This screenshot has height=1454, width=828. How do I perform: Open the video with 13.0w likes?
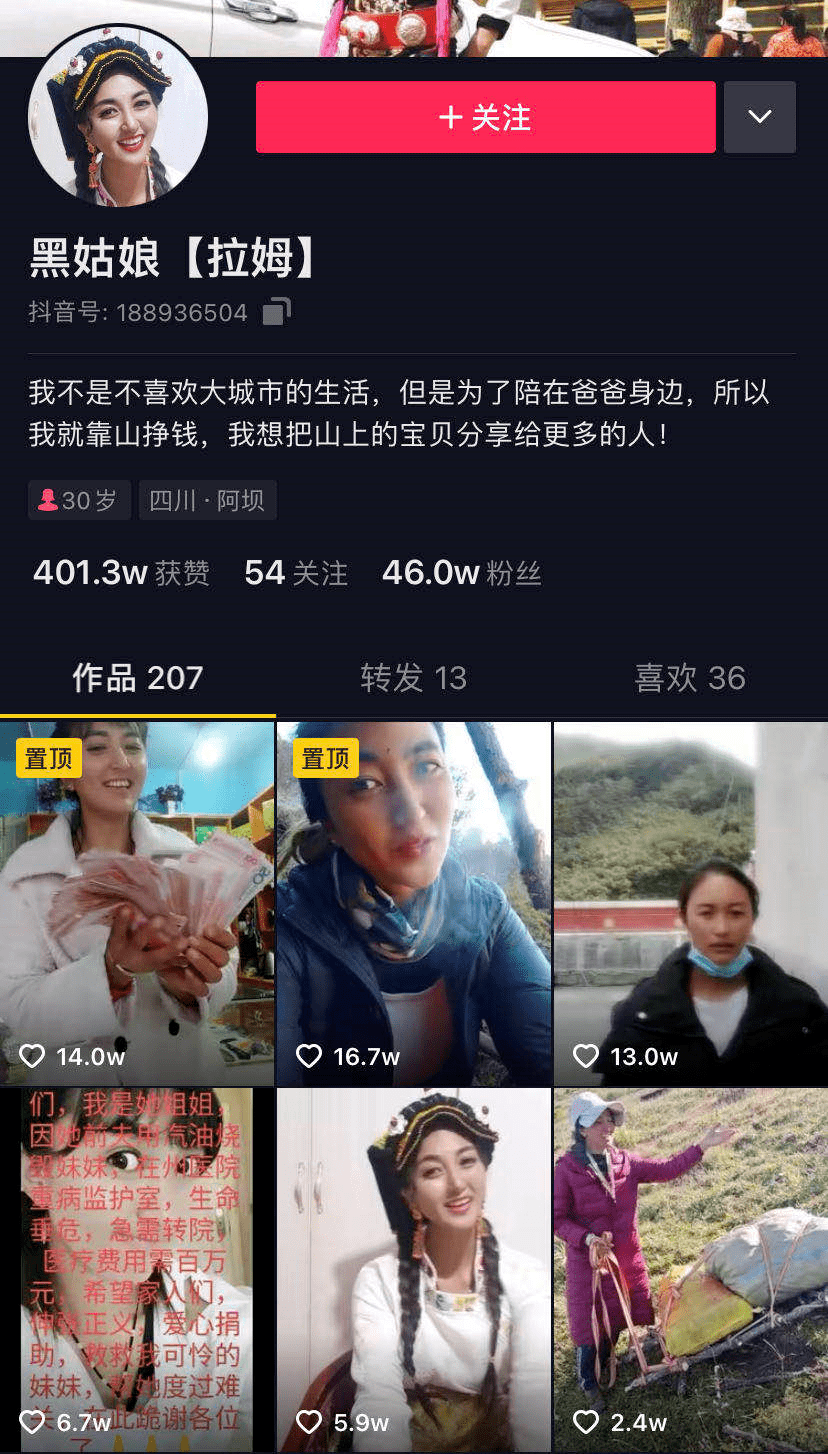tap(691, 903)
